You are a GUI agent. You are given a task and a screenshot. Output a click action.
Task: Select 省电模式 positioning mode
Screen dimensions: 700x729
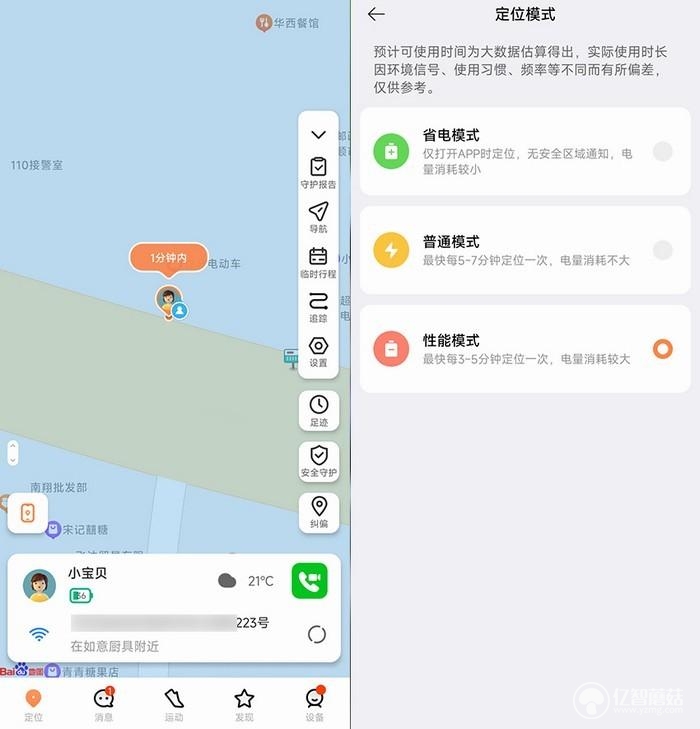click(662, 152)
